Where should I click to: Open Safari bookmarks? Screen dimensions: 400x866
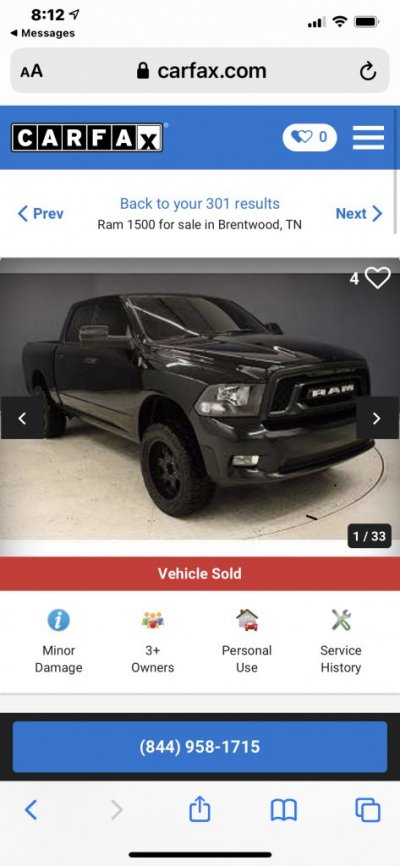tap(283, 811)
